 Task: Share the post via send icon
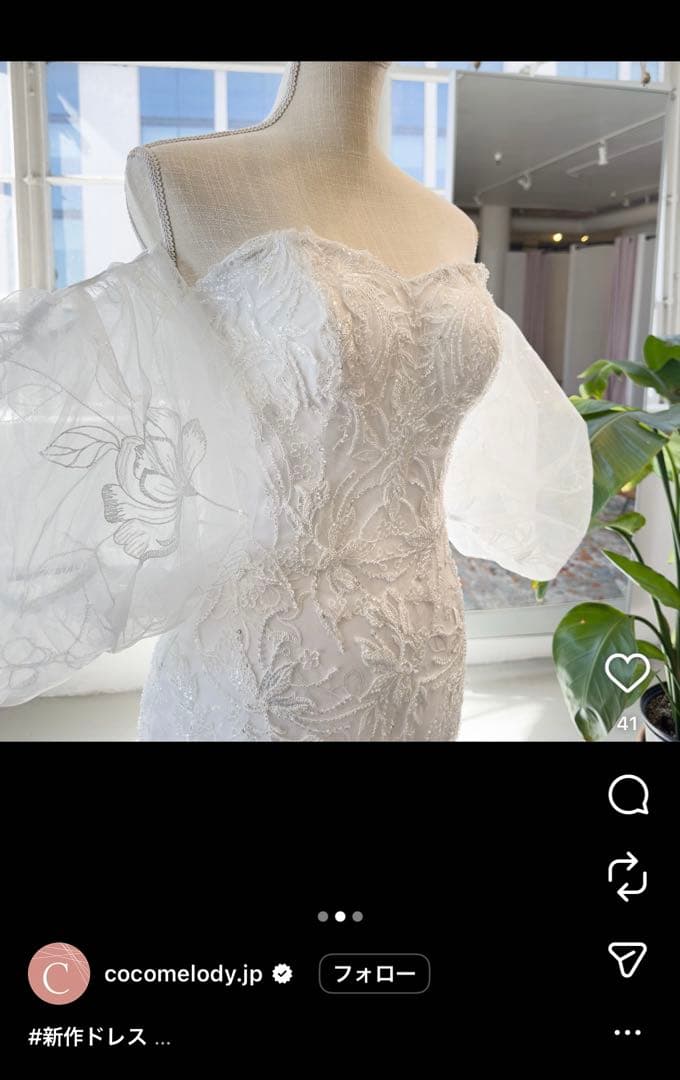pos(627,958)
